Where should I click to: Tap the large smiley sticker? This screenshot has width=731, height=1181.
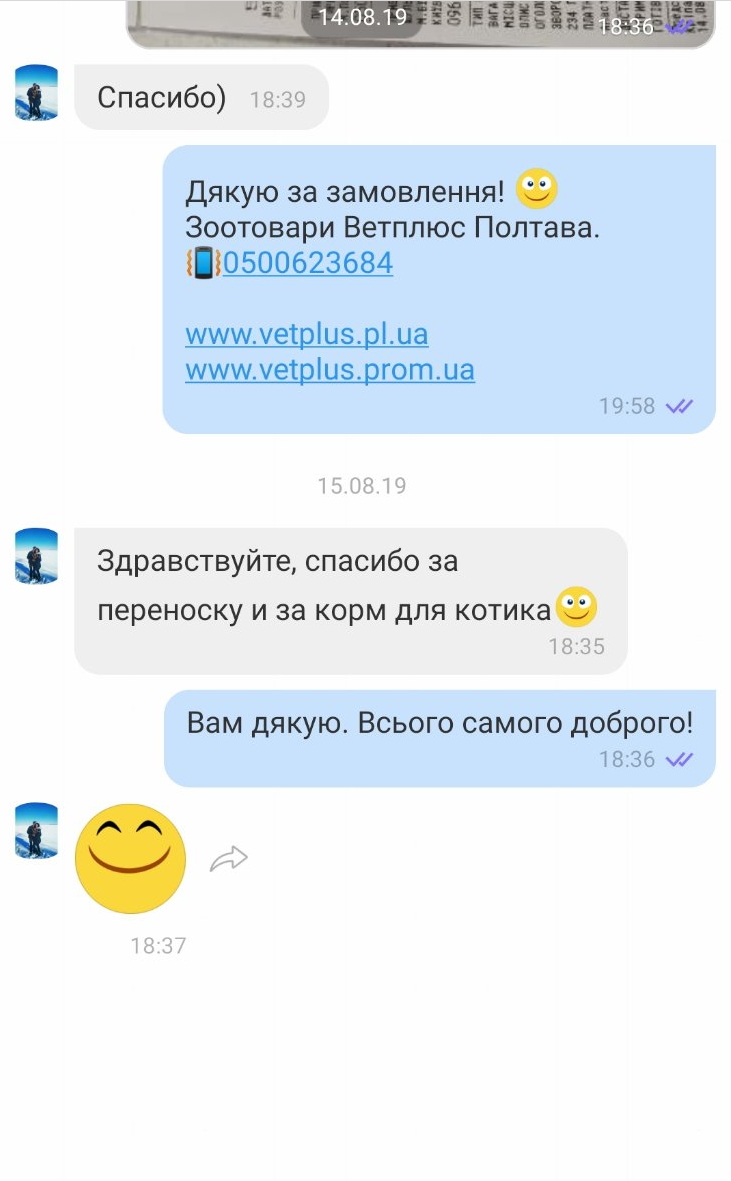131,858
